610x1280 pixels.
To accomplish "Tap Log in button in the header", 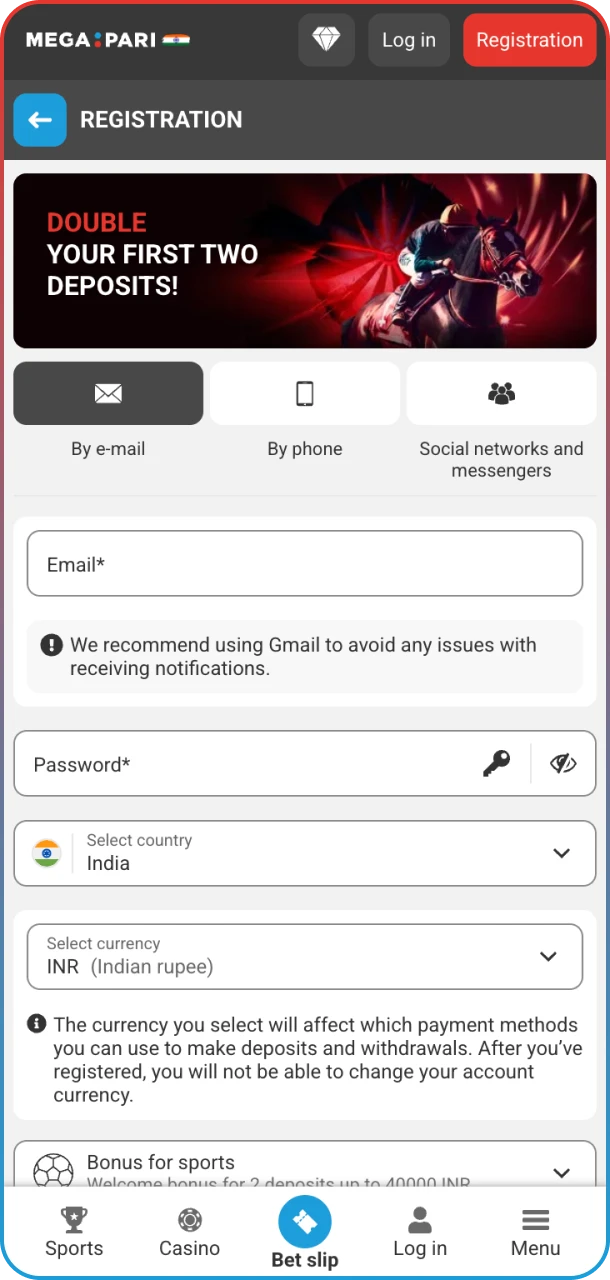I will pyautogui.click(x=409, y=40).
